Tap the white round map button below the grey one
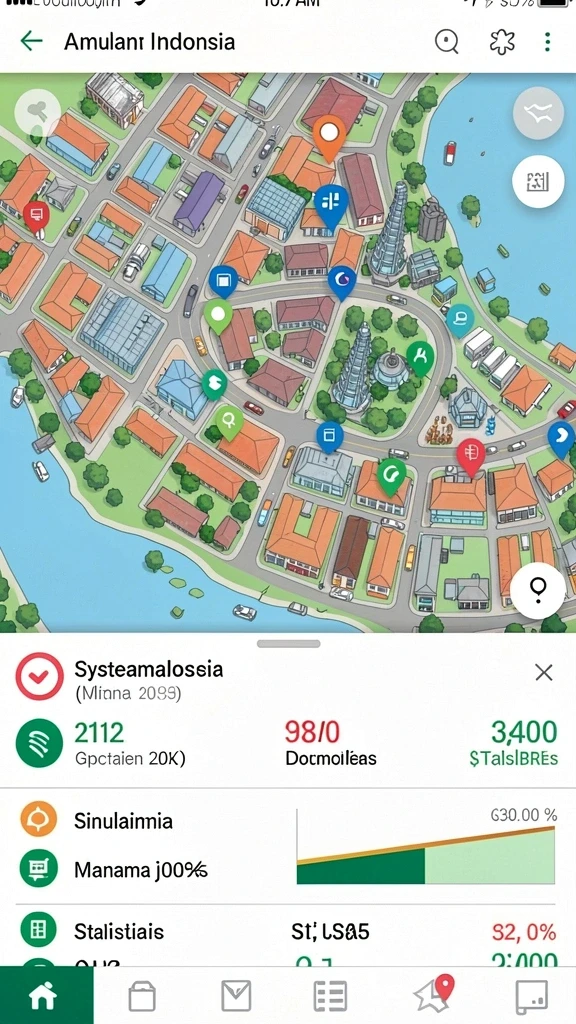This screenshot has height=1024, width=576. click(x=539, y=182)
